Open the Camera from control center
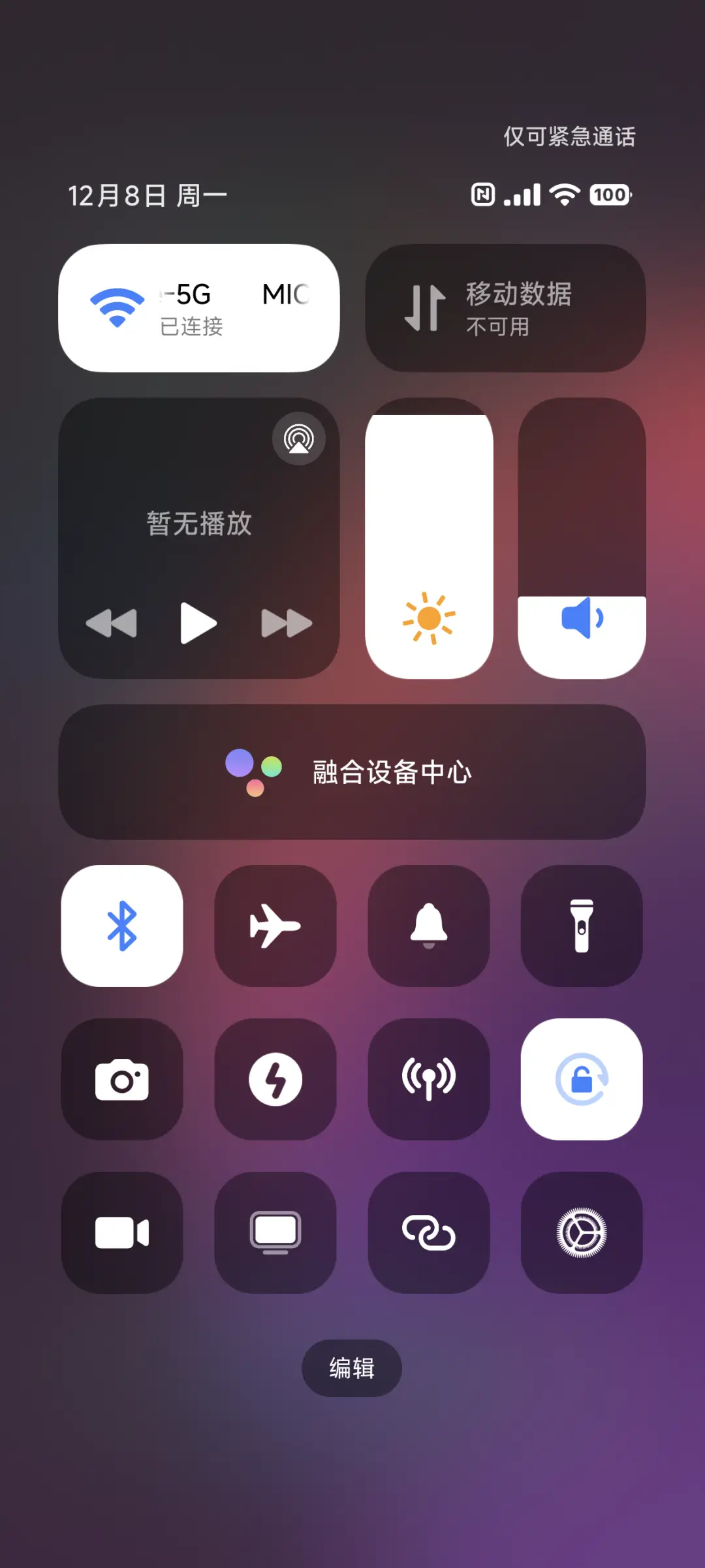The width and height of the screenshot is (705, 1568). 122,1080
